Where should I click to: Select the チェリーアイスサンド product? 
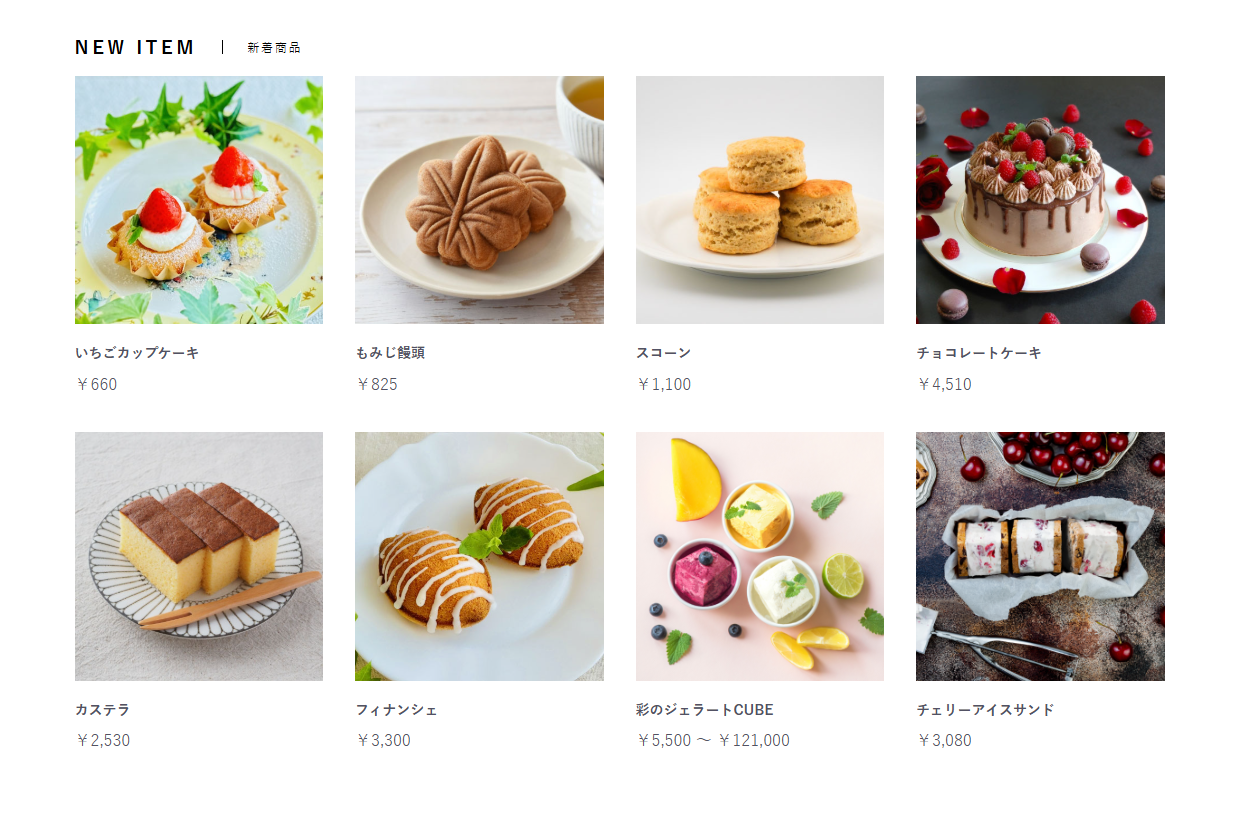click(1040, 556)
